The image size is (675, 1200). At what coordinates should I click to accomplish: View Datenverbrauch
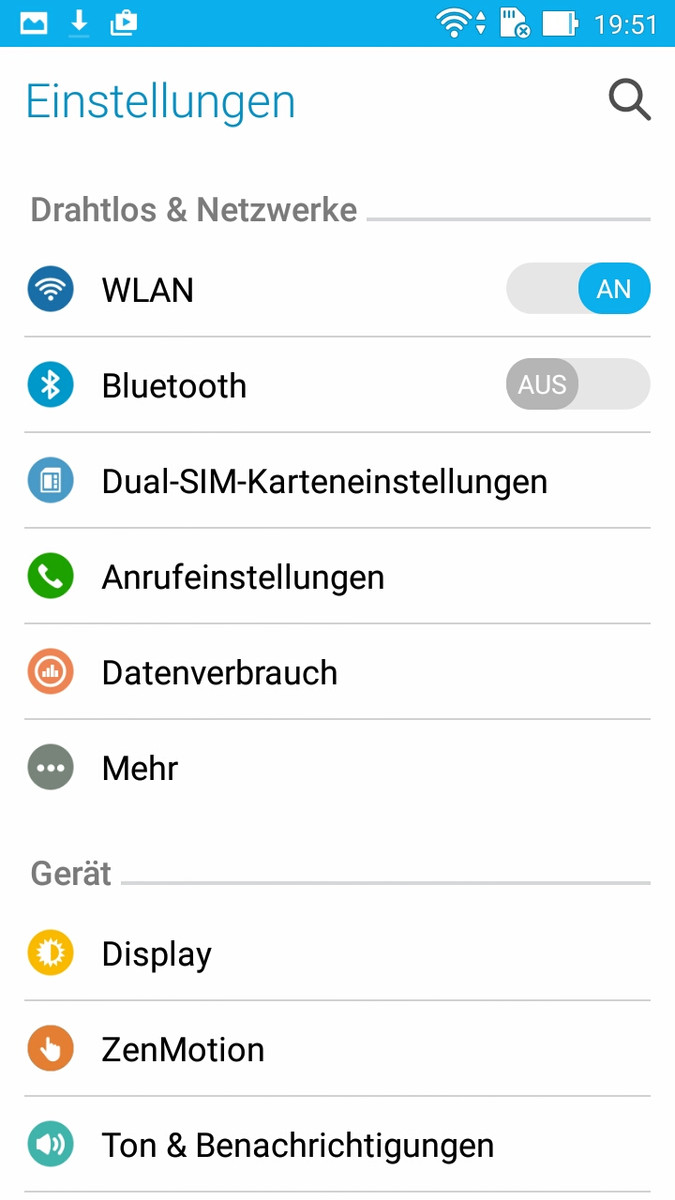pos(338,672)
